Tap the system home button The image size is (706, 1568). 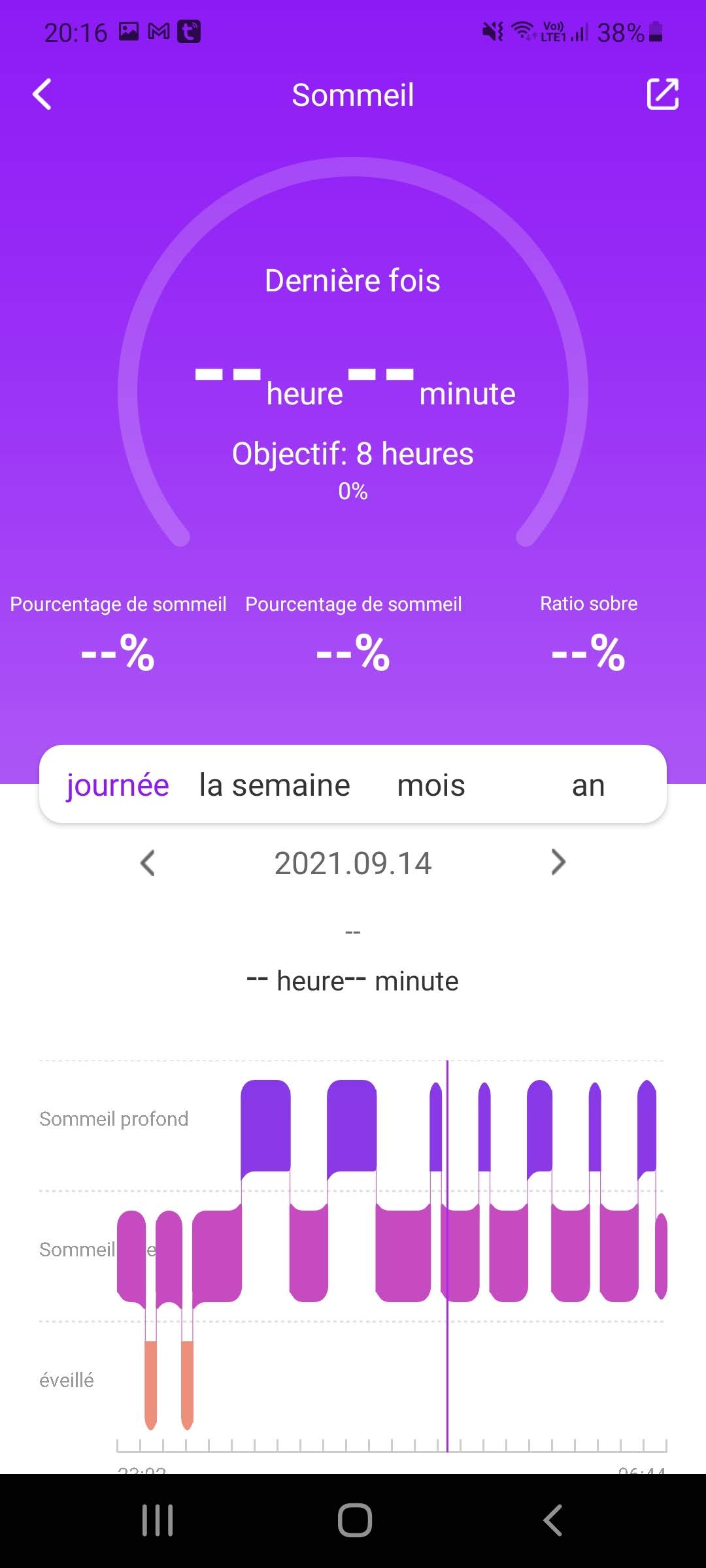click(354, 1520)
